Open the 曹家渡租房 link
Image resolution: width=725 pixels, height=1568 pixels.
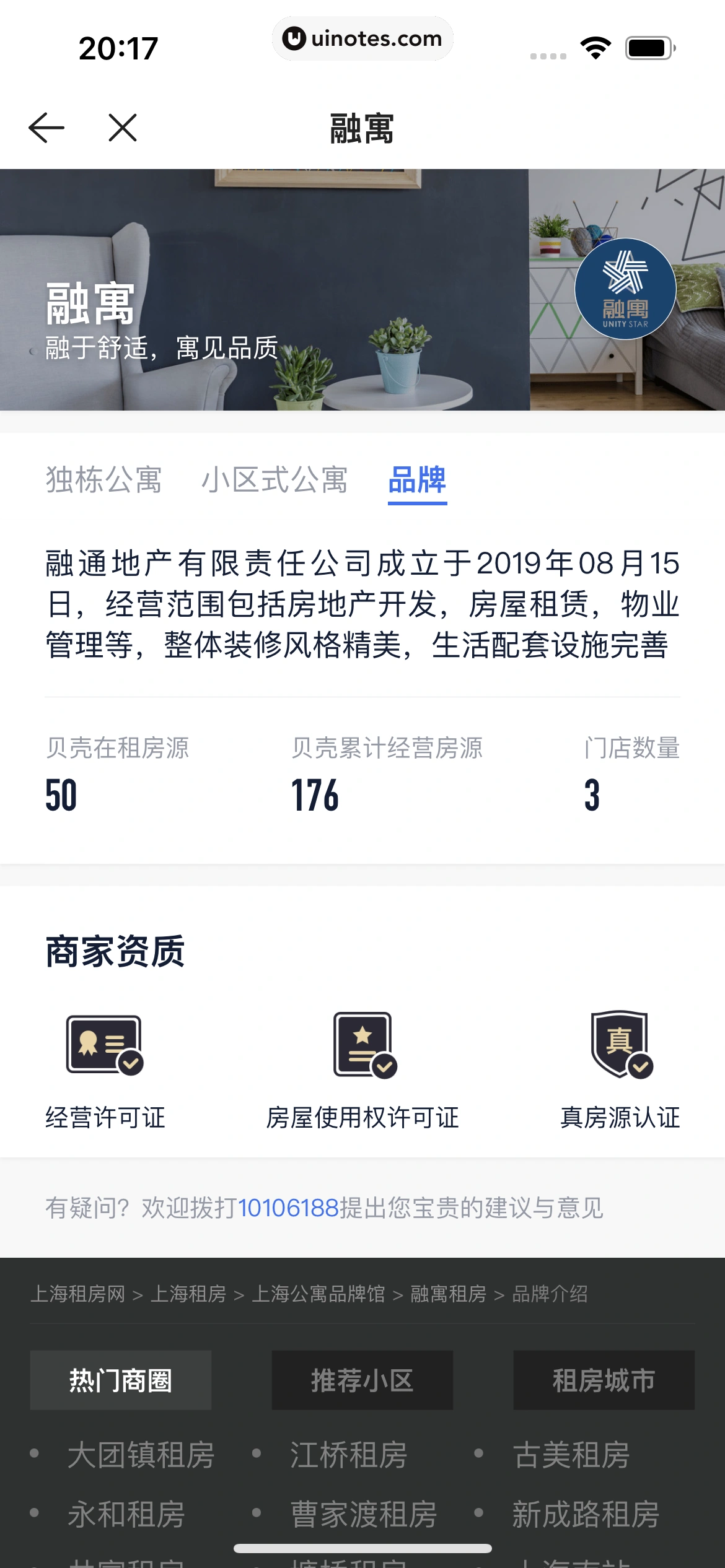[364, 1515]
